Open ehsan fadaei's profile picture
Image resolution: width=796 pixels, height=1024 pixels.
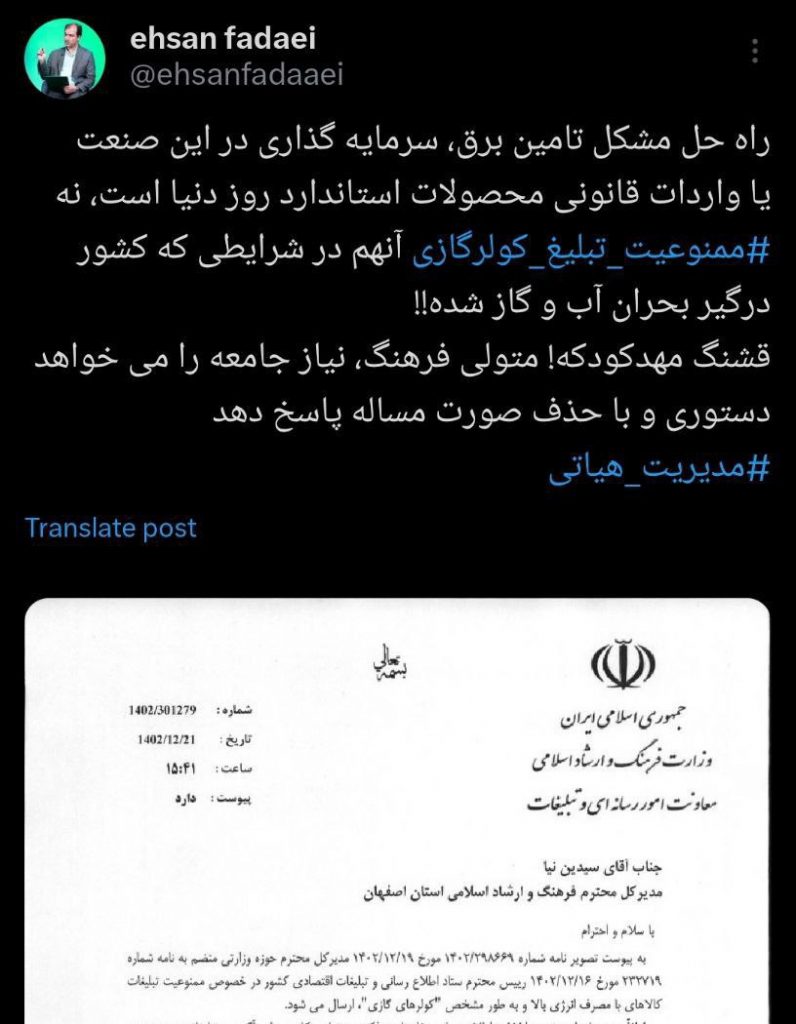point(67,59)
